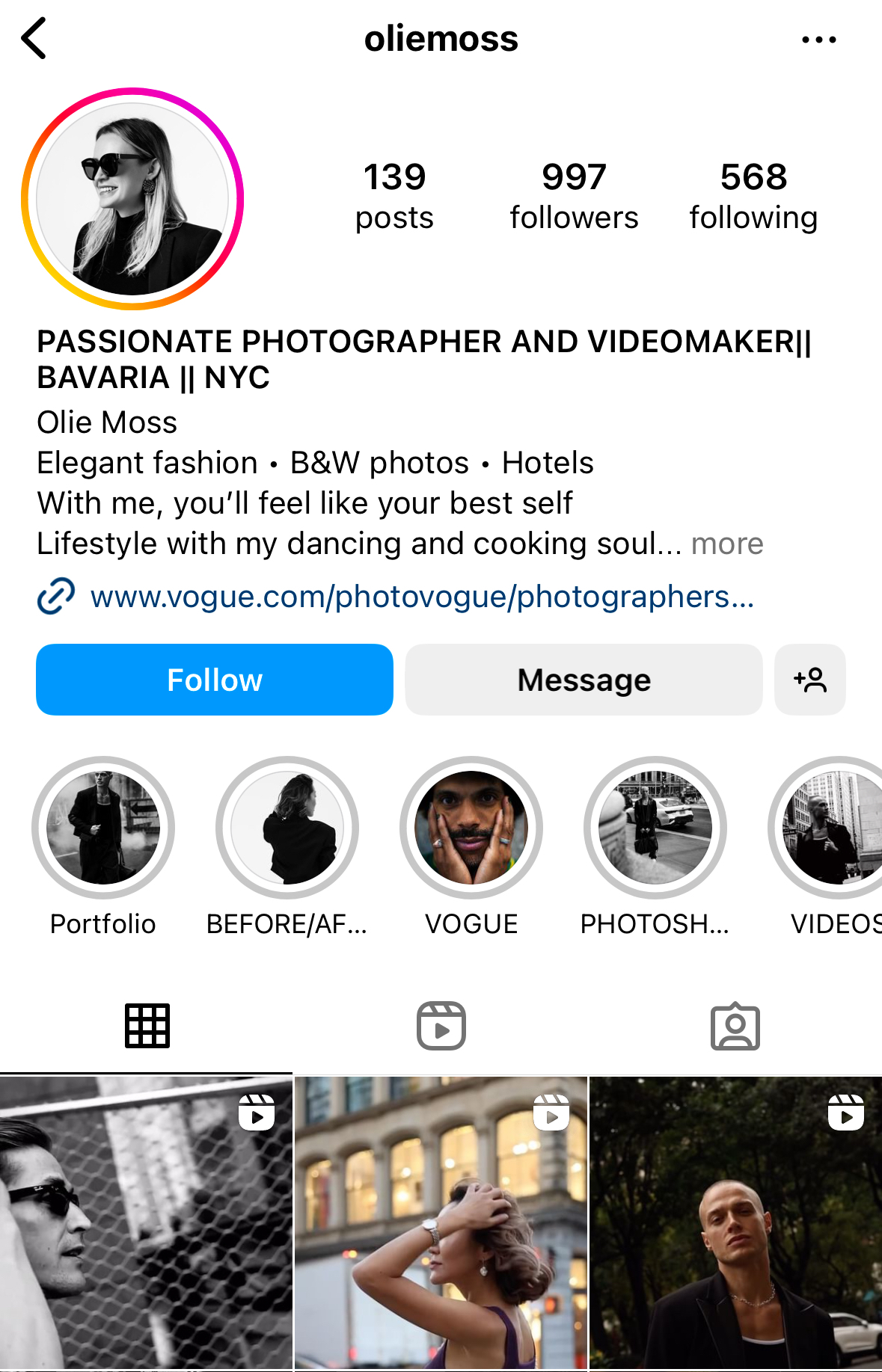This screenshot has height=1372, width=882.
Task: Open the VOGUE highlight
Action: [x=471, y=828]
